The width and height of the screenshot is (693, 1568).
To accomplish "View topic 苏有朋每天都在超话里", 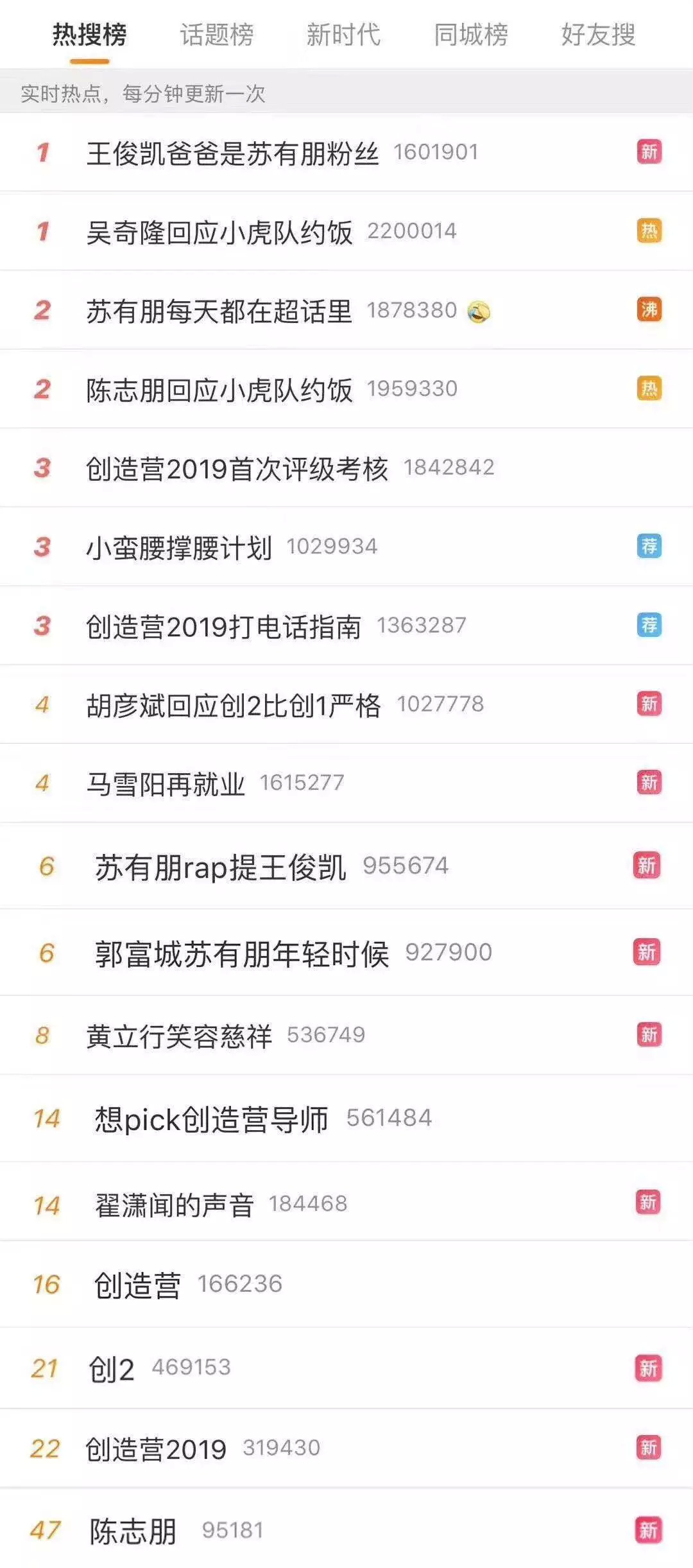I will tap(219, 311).
